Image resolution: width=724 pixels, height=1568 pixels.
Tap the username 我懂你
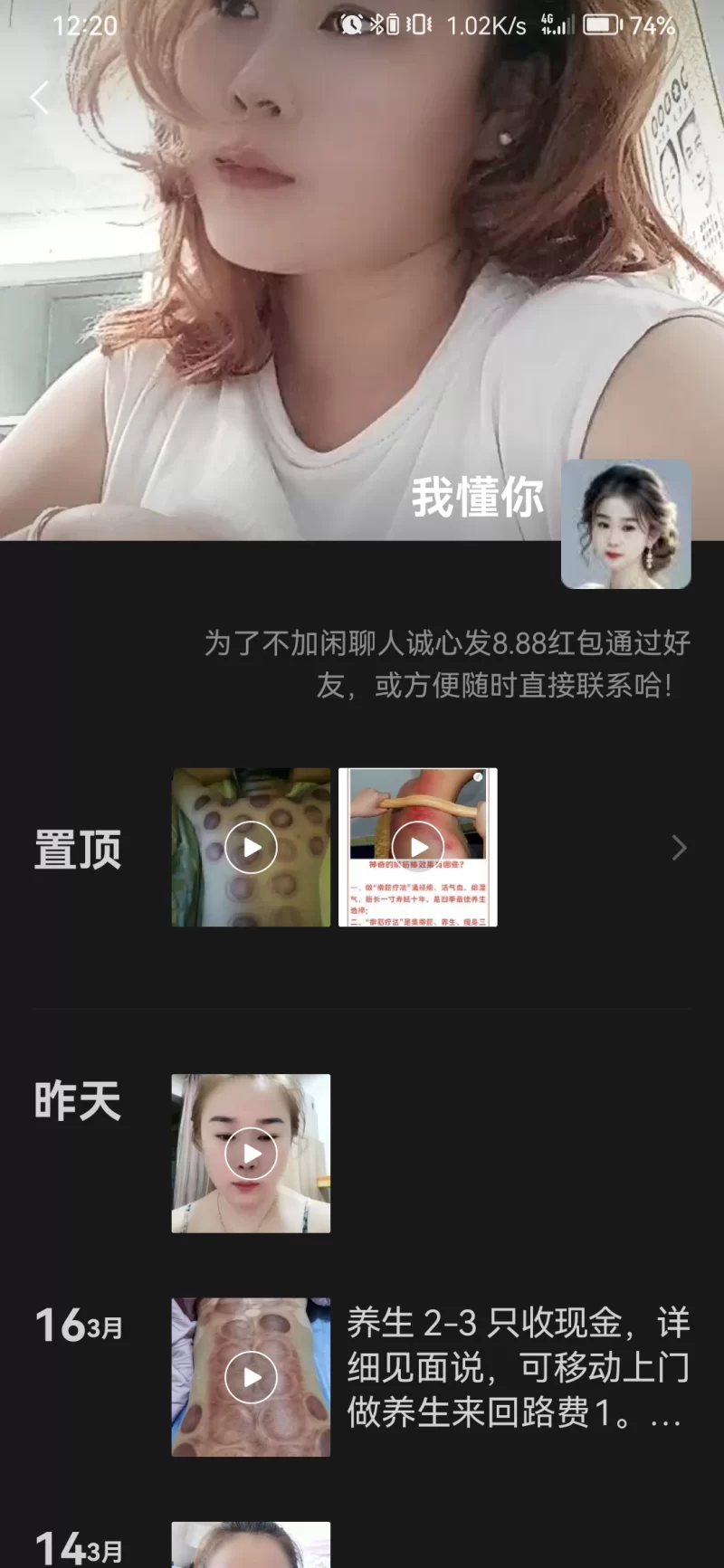tap(477, 496)
